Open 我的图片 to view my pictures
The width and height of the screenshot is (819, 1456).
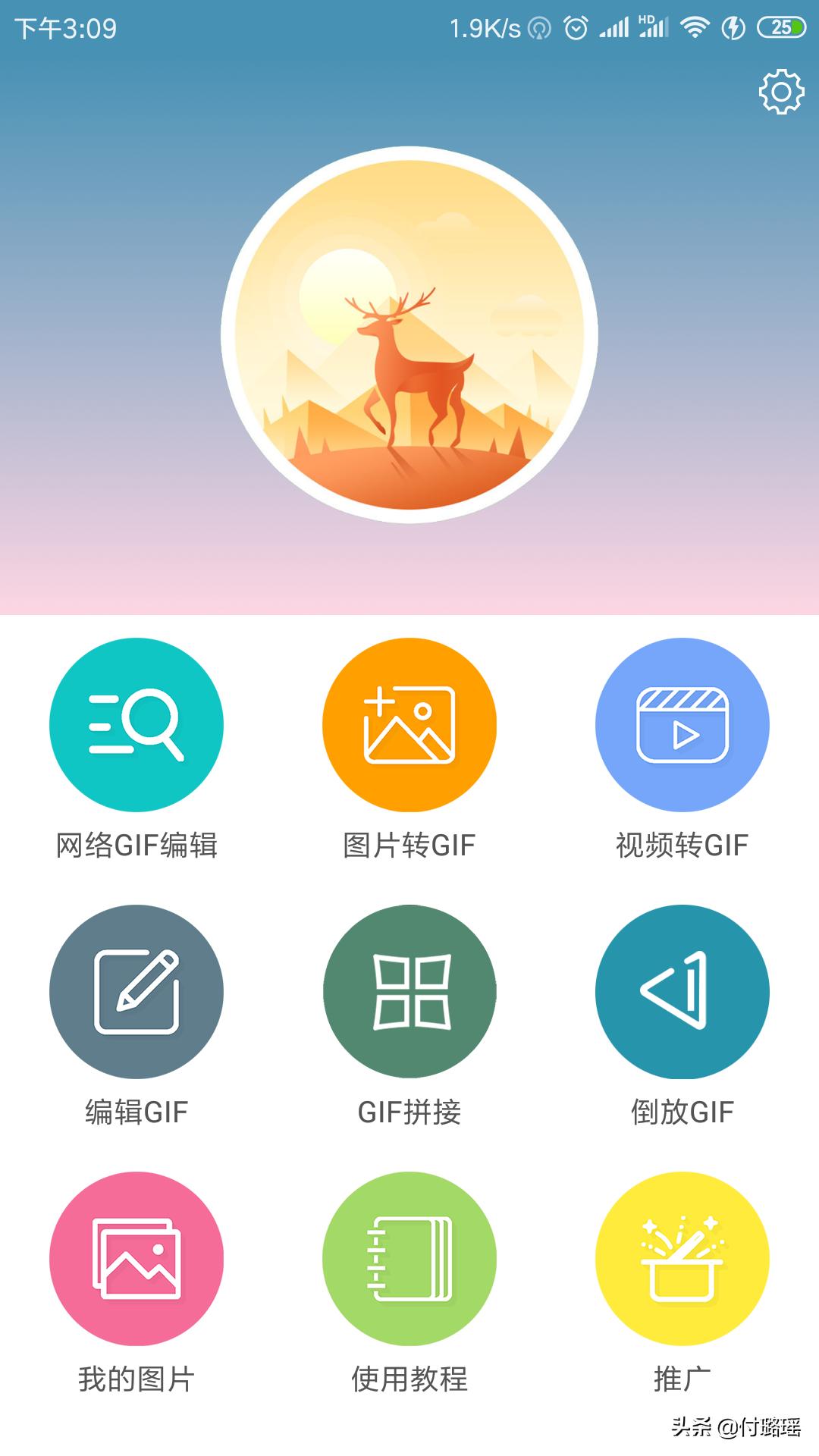pyautogui.click(x=136, y=1257)
